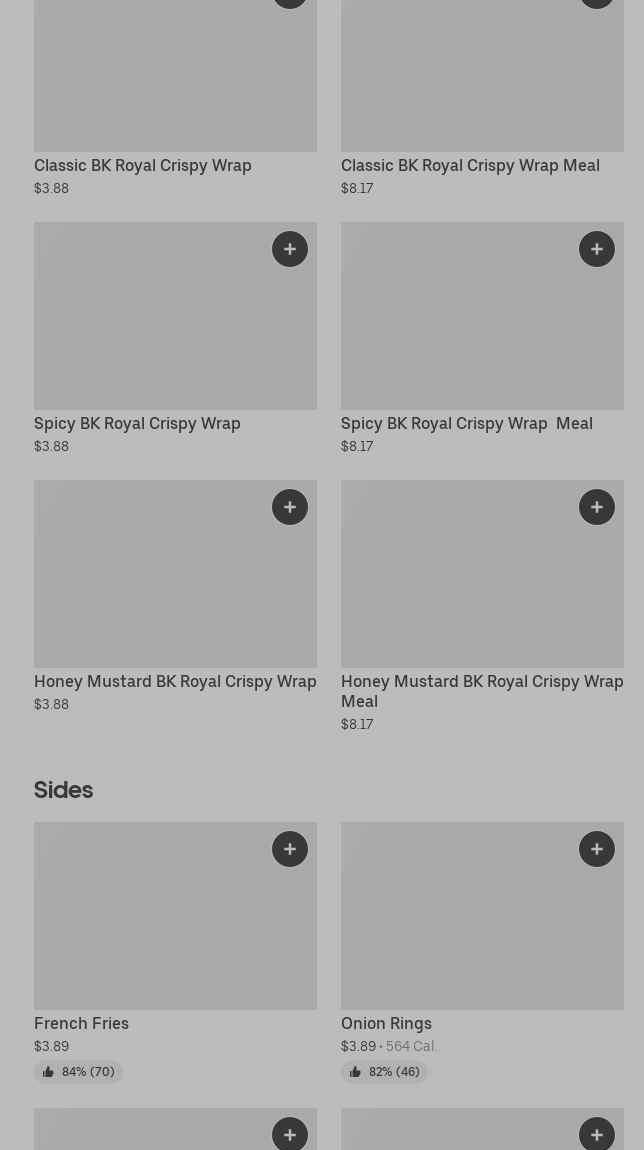Open Classic BK Royal Crispy Wrap item

[143, 165]
